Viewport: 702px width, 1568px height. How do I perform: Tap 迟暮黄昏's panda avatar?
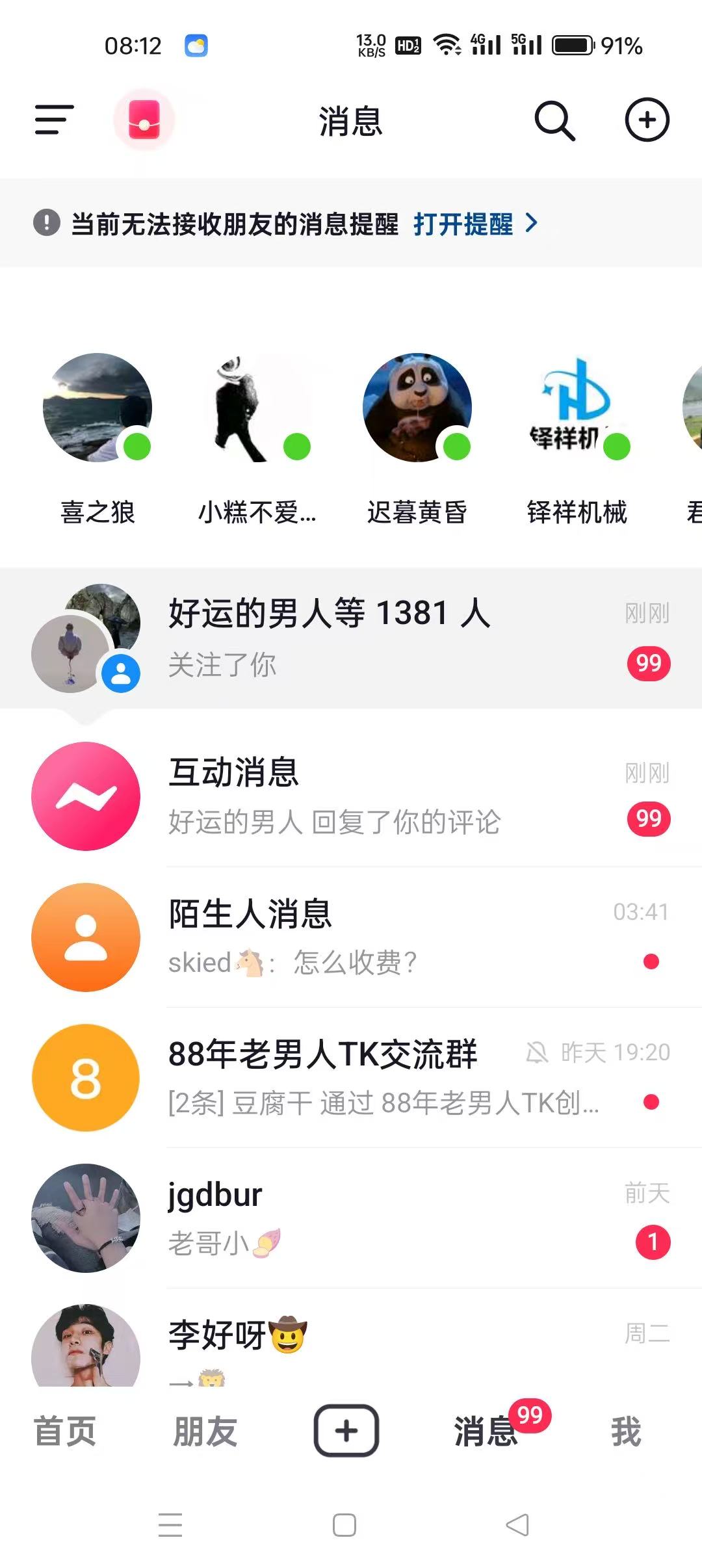[x=417, y=406]
